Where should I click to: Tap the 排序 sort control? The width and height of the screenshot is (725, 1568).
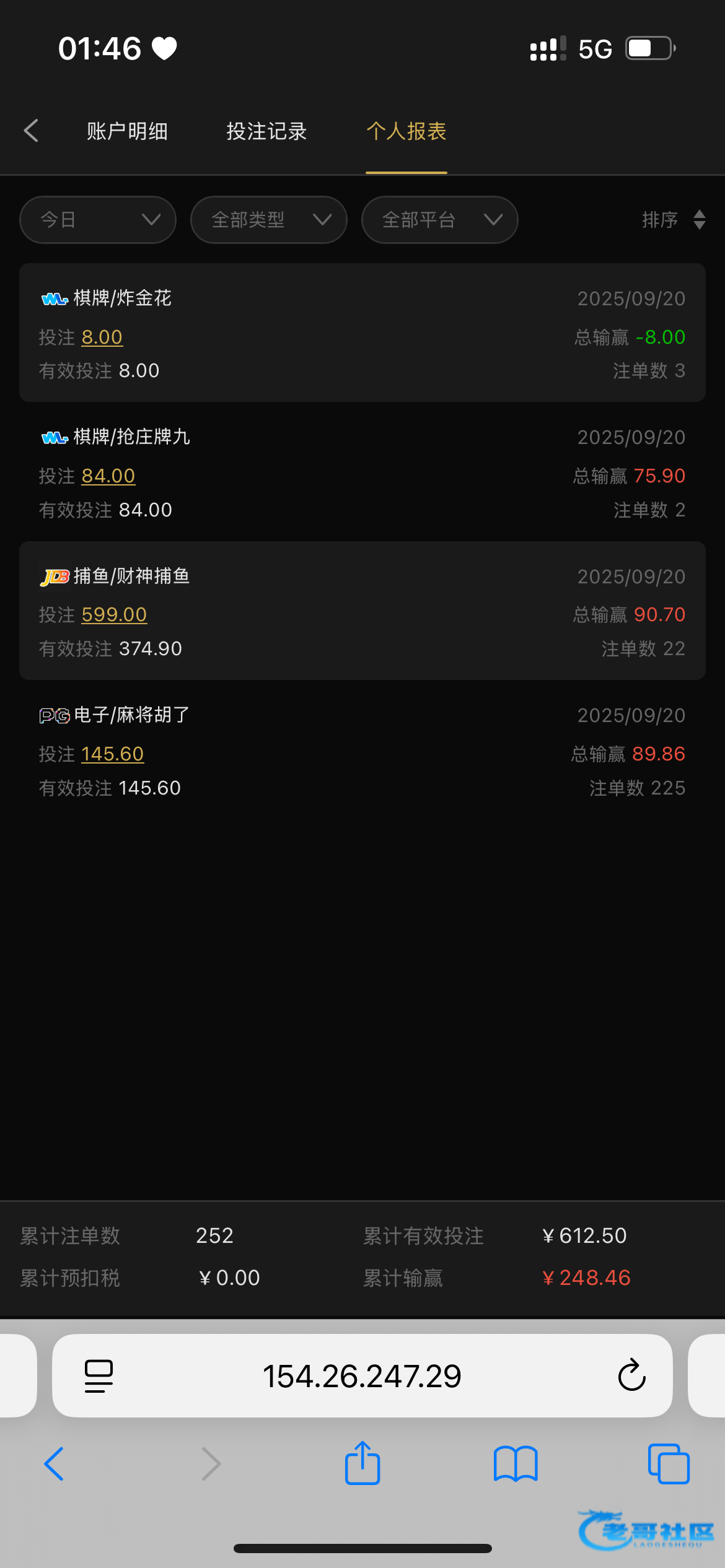click(673, 220)
